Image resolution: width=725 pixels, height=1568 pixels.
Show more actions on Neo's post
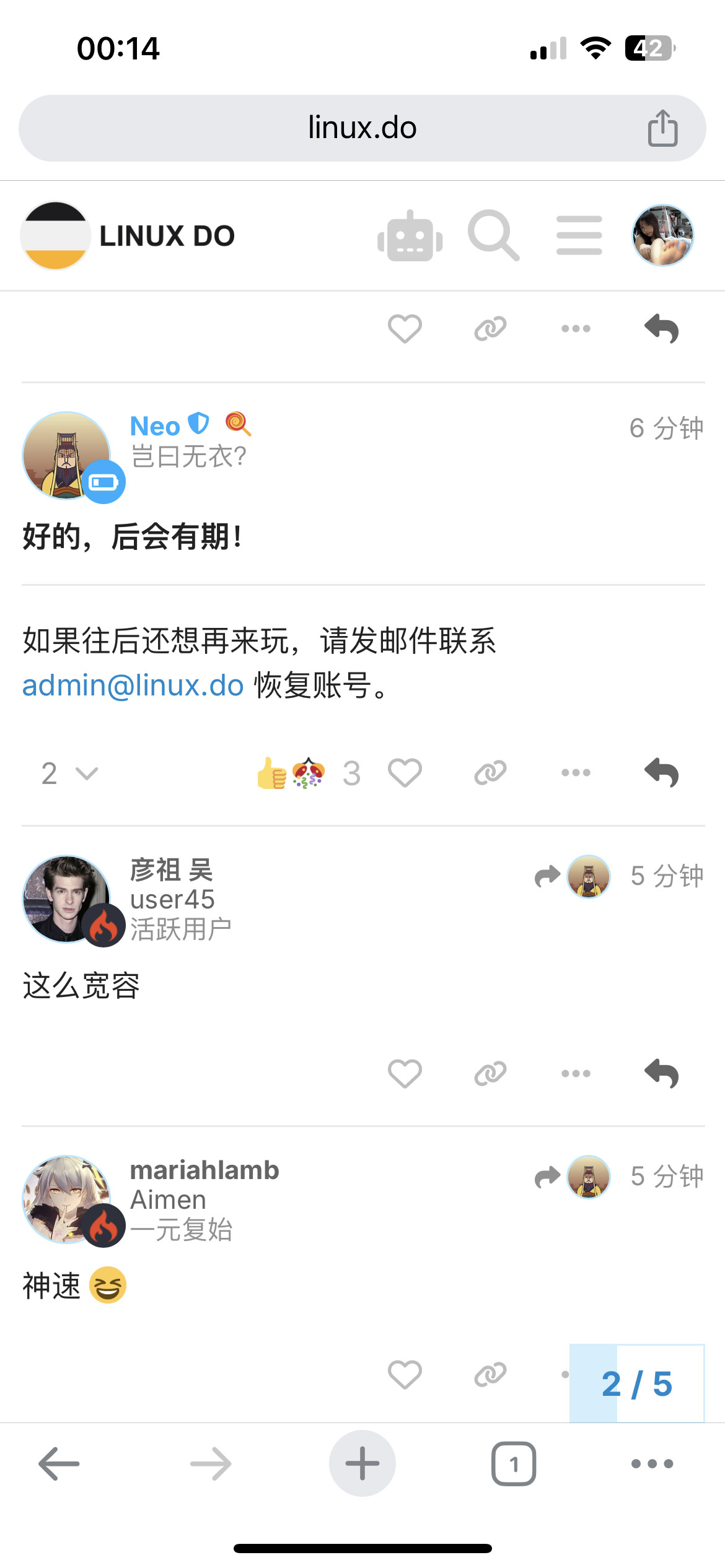pyautogui.click(x=576, y=773)
